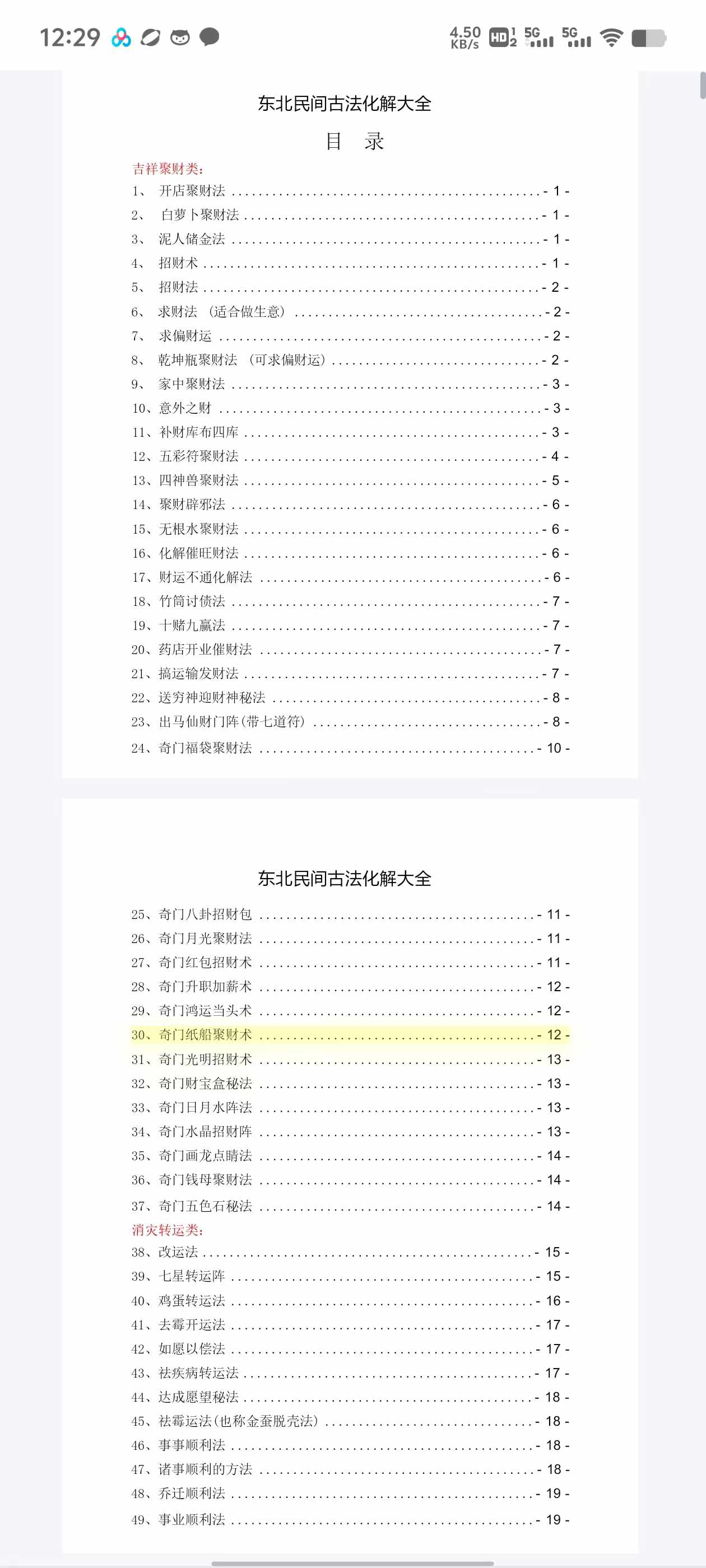This screenshot has width=706, height=1568.
Task: Open the contents entry 开店聚财法
Action: [350, 191]
